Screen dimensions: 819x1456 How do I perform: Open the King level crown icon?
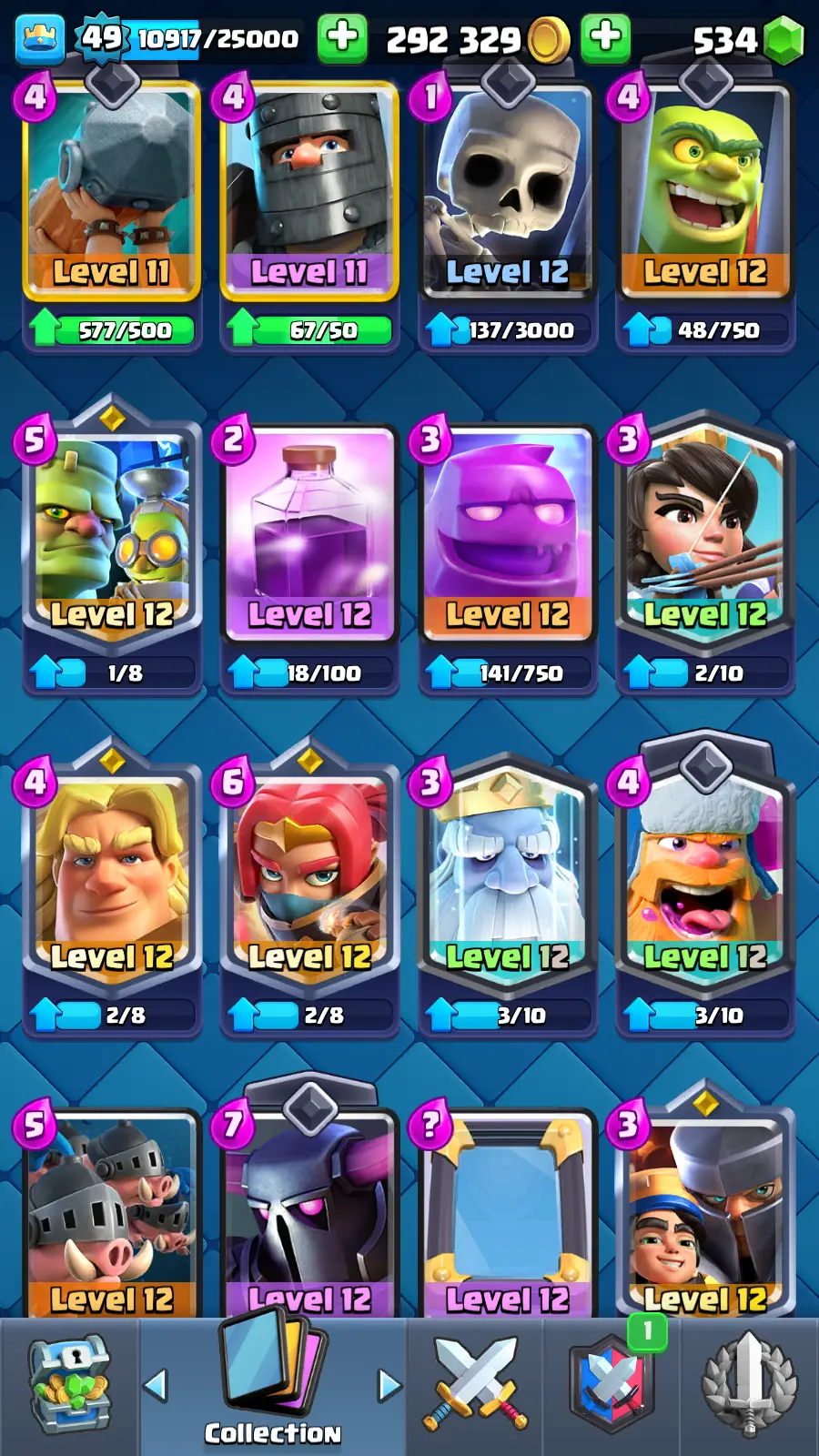click(x=40, y=39)
